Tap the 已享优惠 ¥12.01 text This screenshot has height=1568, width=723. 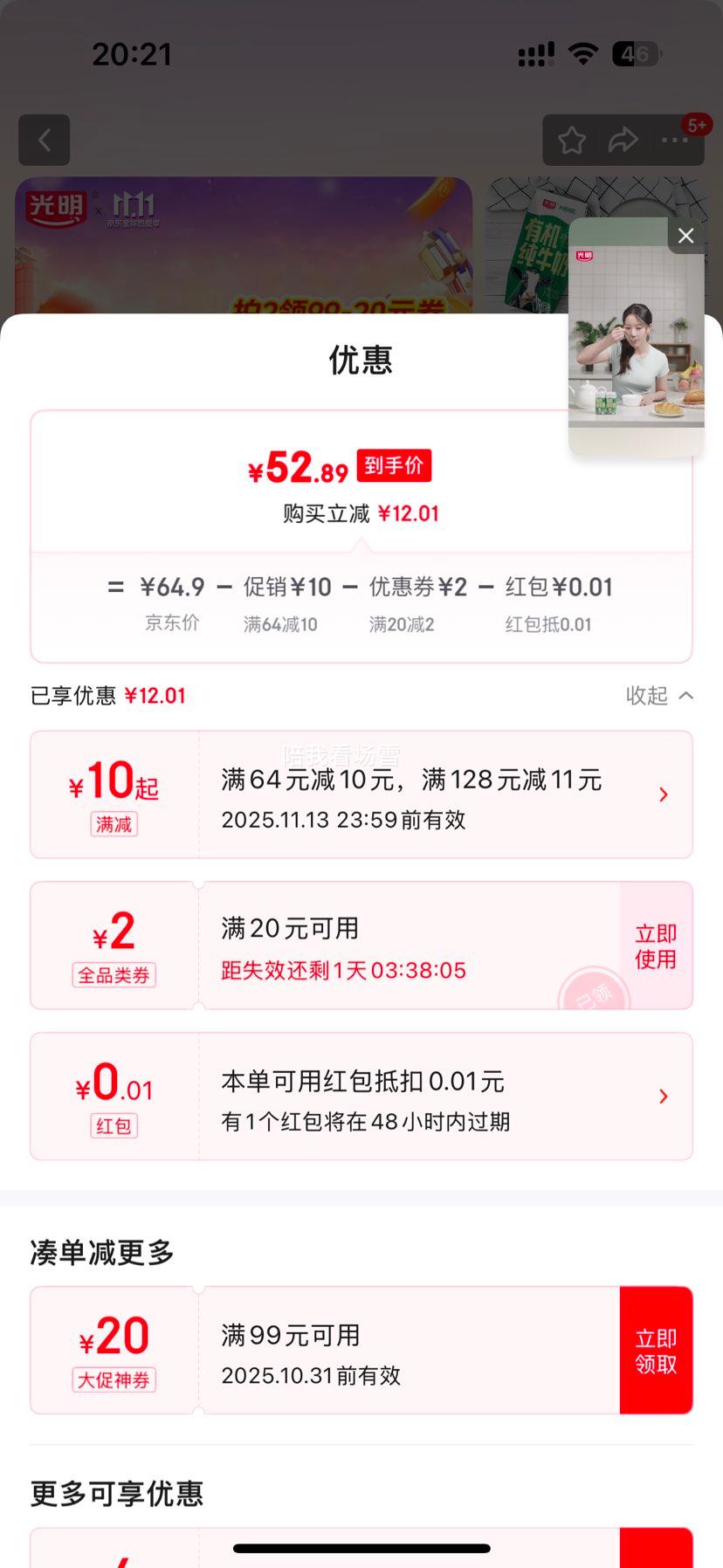coord(108,696)
